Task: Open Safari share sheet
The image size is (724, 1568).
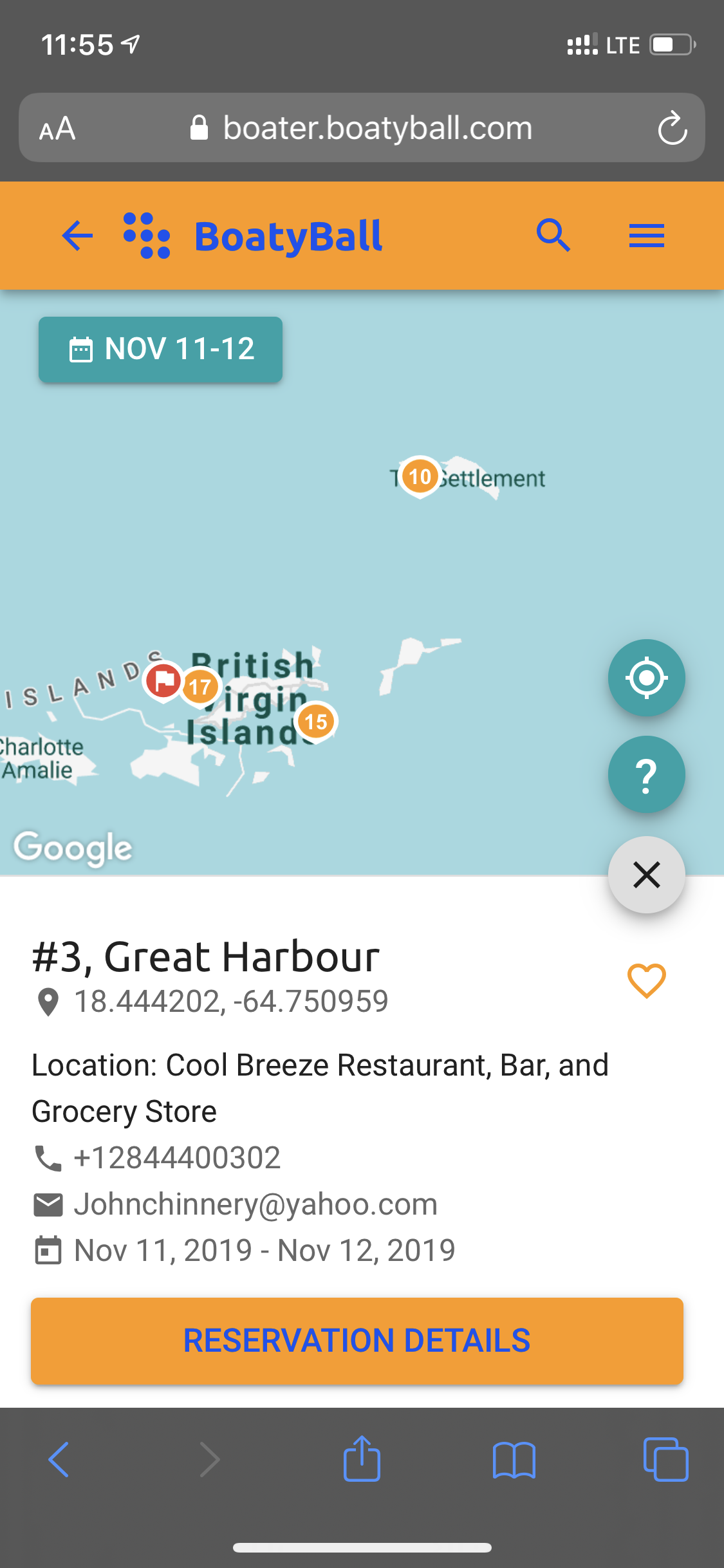Action: click(362, 1459)
